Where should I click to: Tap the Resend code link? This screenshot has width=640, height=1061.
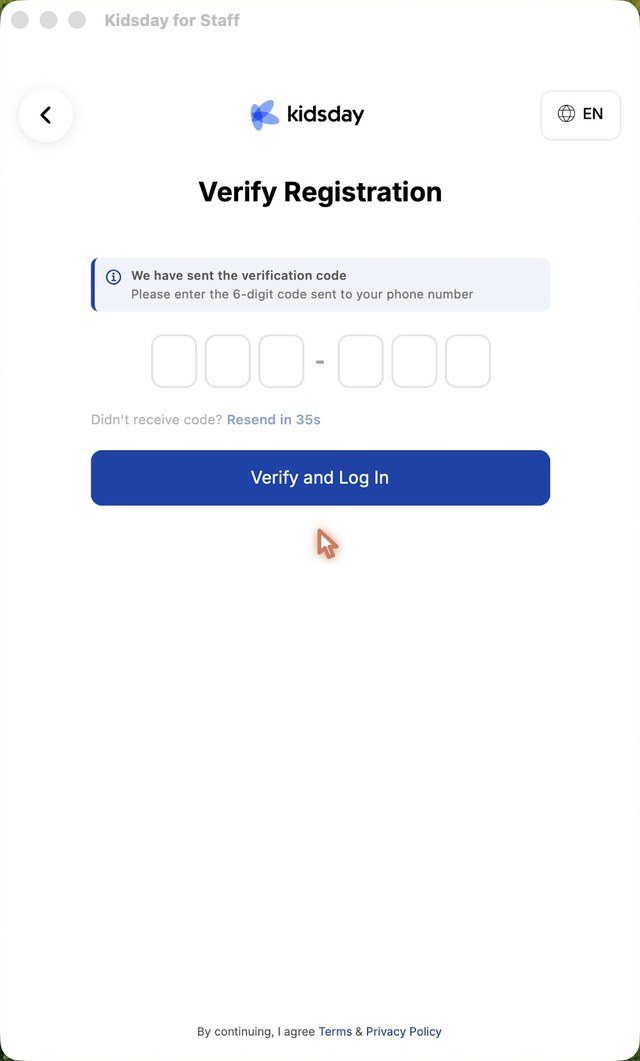[x=273, y=420]
